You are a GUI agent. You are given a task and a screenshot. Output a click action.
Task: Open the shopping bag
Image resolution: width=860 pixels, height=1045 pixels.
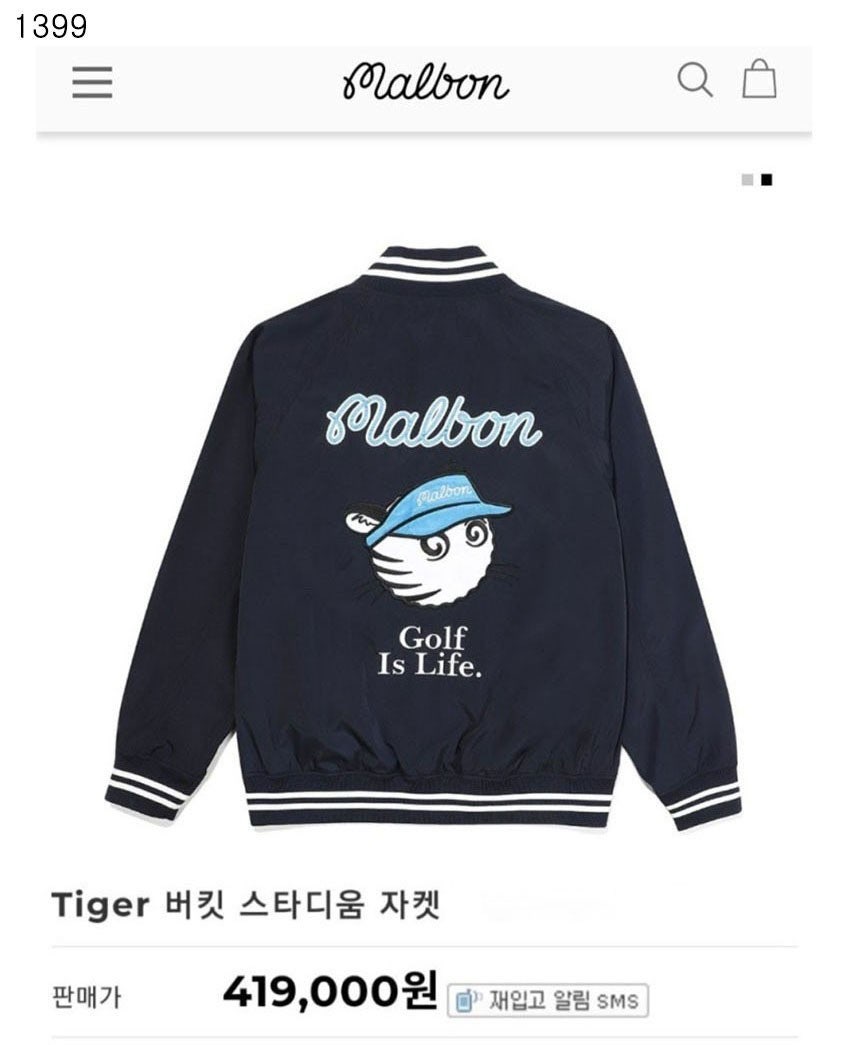[x=759, y=79]
